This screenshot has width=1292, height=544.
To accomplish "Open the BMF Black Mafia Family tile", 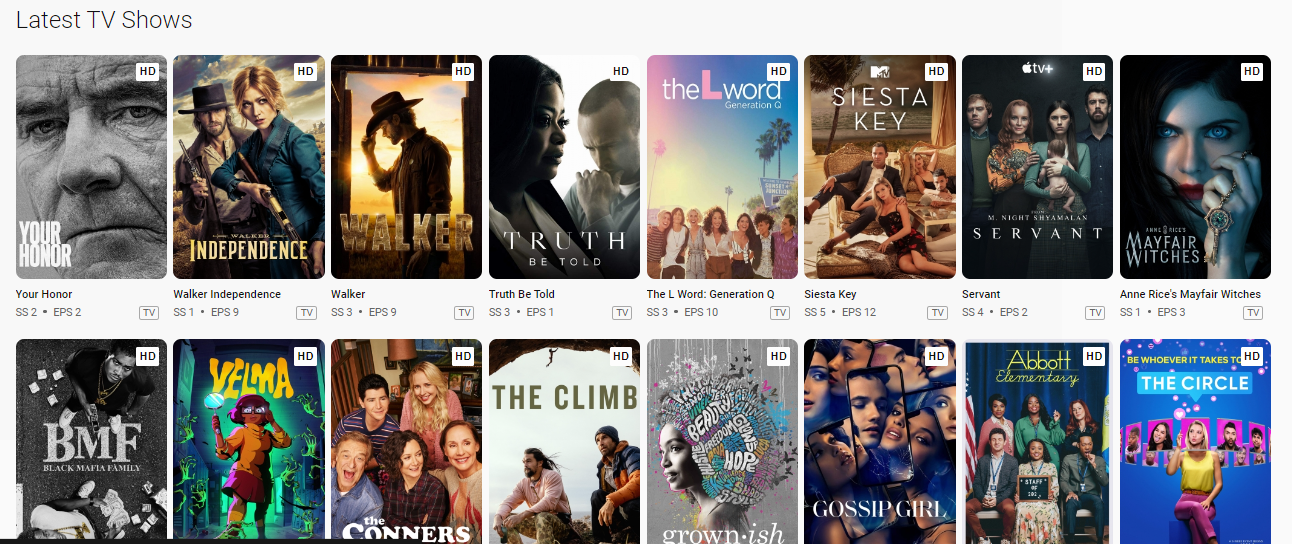I will click(x=91, y=440).
